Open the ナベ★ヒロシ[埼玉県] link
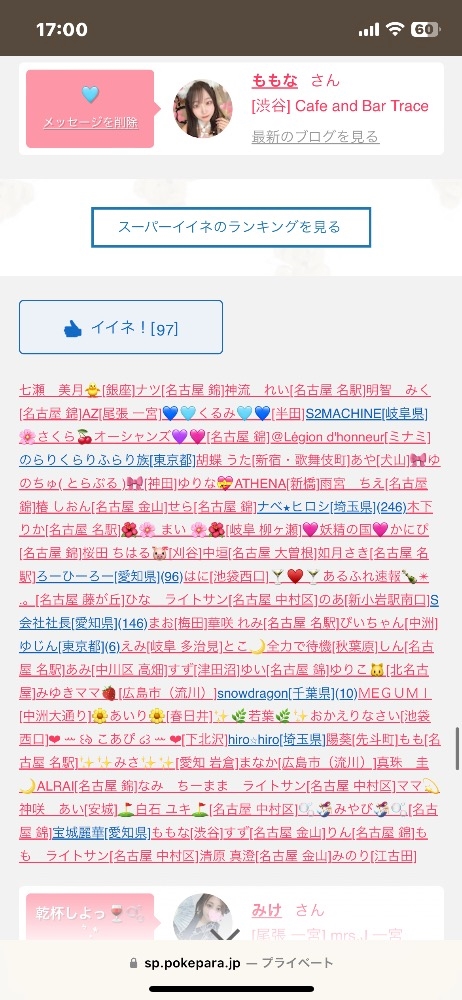Image resolution: width=462 pixels, height=1000 pixels. [317, 507]
